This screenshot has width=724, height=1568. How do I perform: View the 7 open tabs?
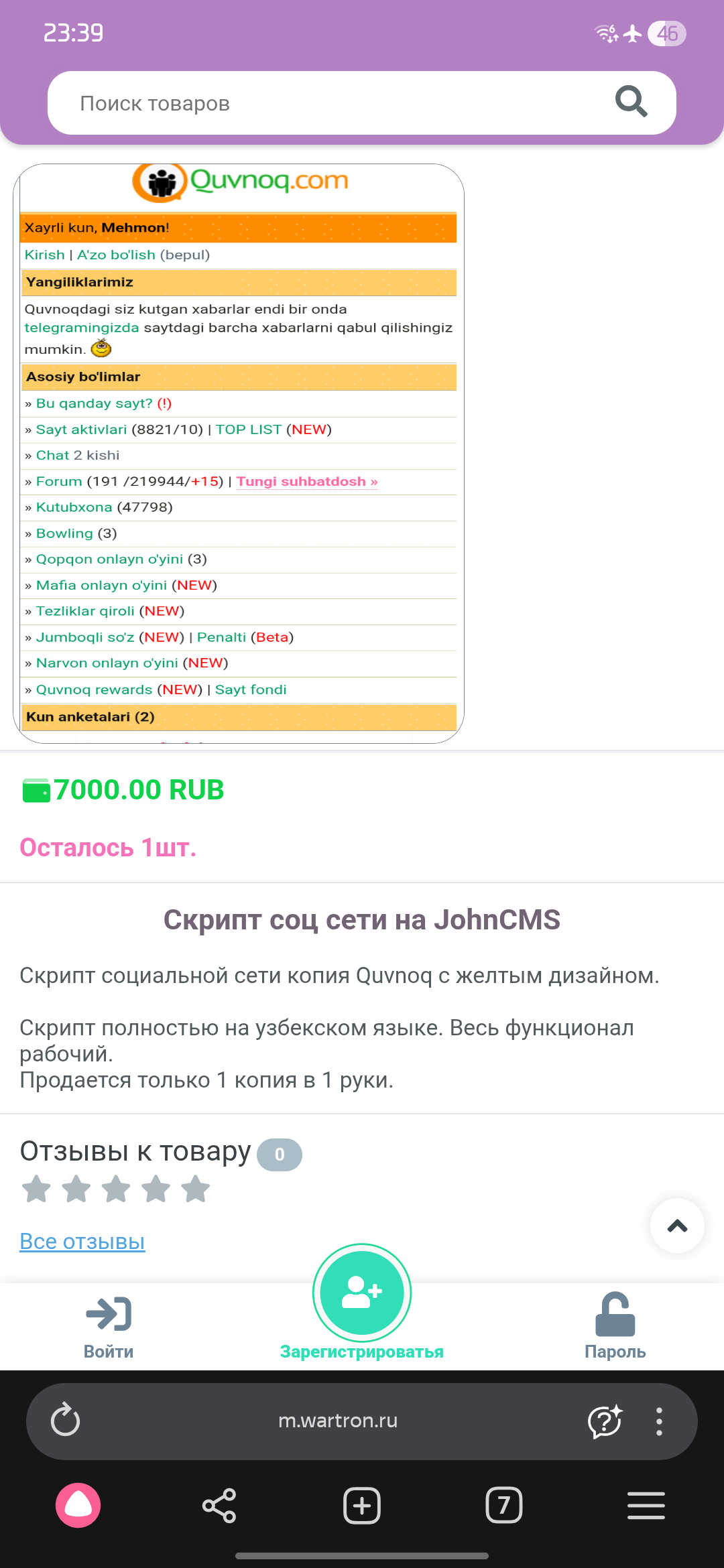pos(503,1506)
